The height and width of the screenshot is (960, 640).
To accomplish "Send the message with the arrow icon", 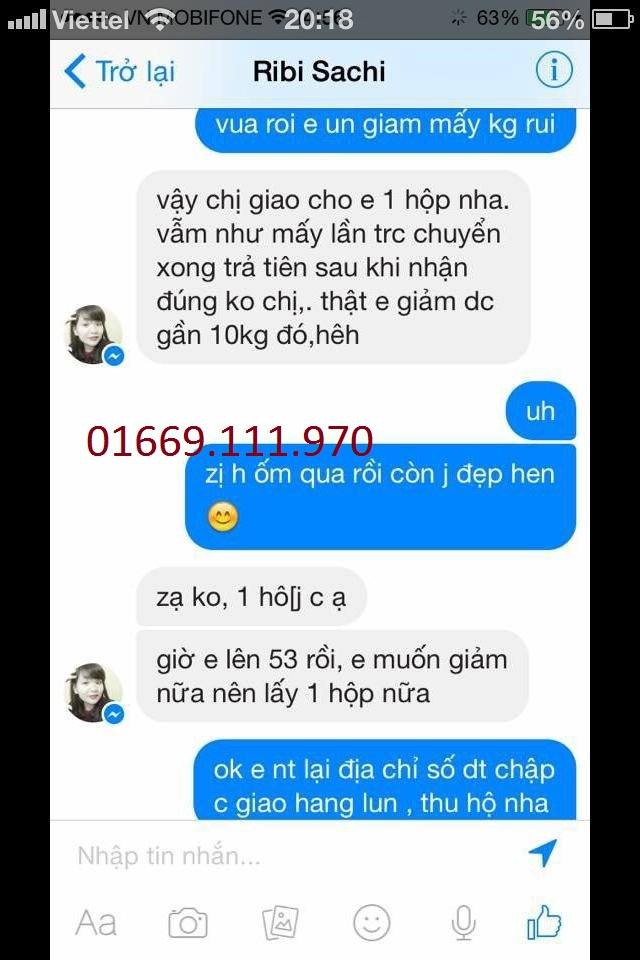I will (x=542, y=853).
